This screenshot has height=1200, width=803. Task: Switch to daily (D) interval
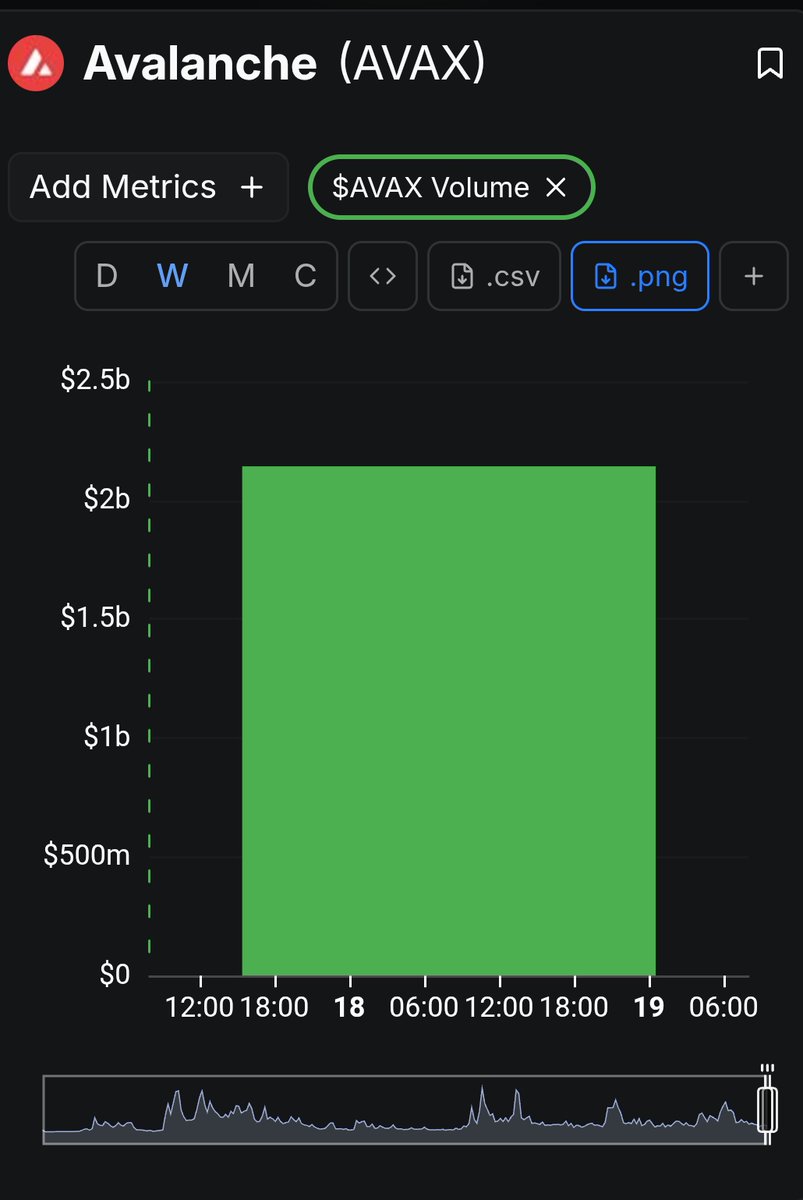pos(107,276)
